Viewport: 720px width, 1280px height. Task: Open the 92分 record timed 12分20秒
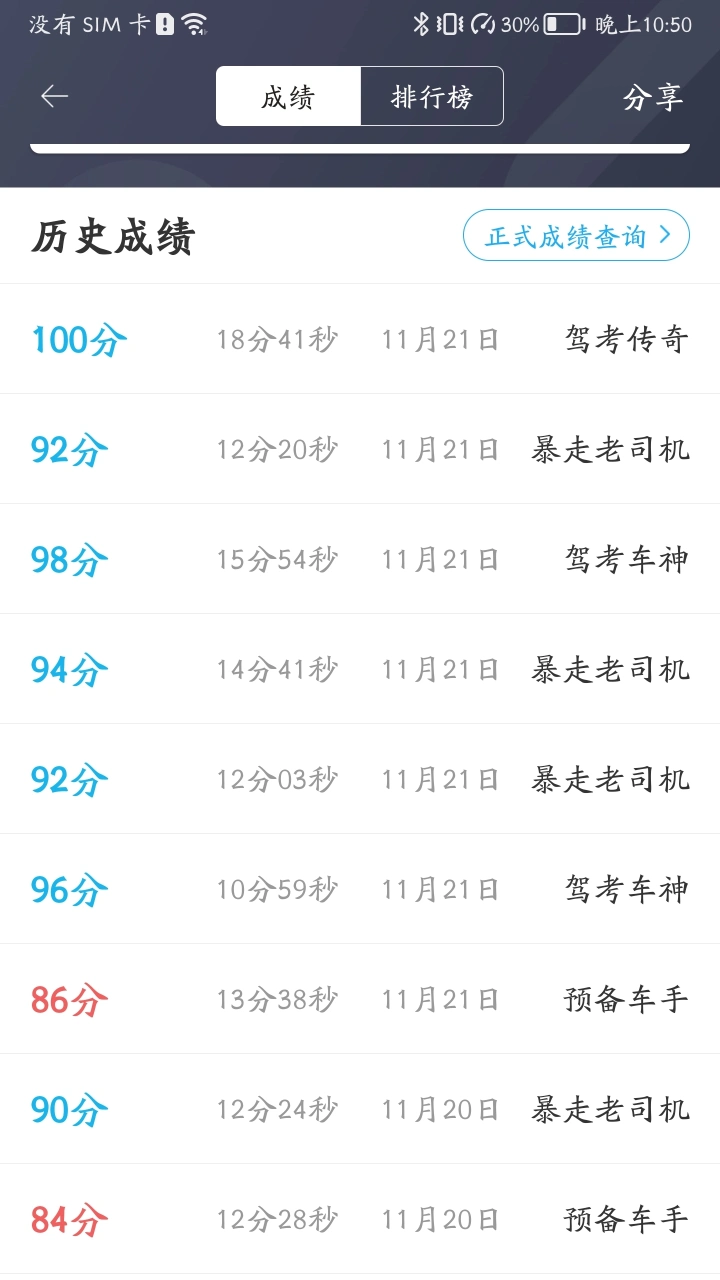pyautogui.click(x=360, y=449)
